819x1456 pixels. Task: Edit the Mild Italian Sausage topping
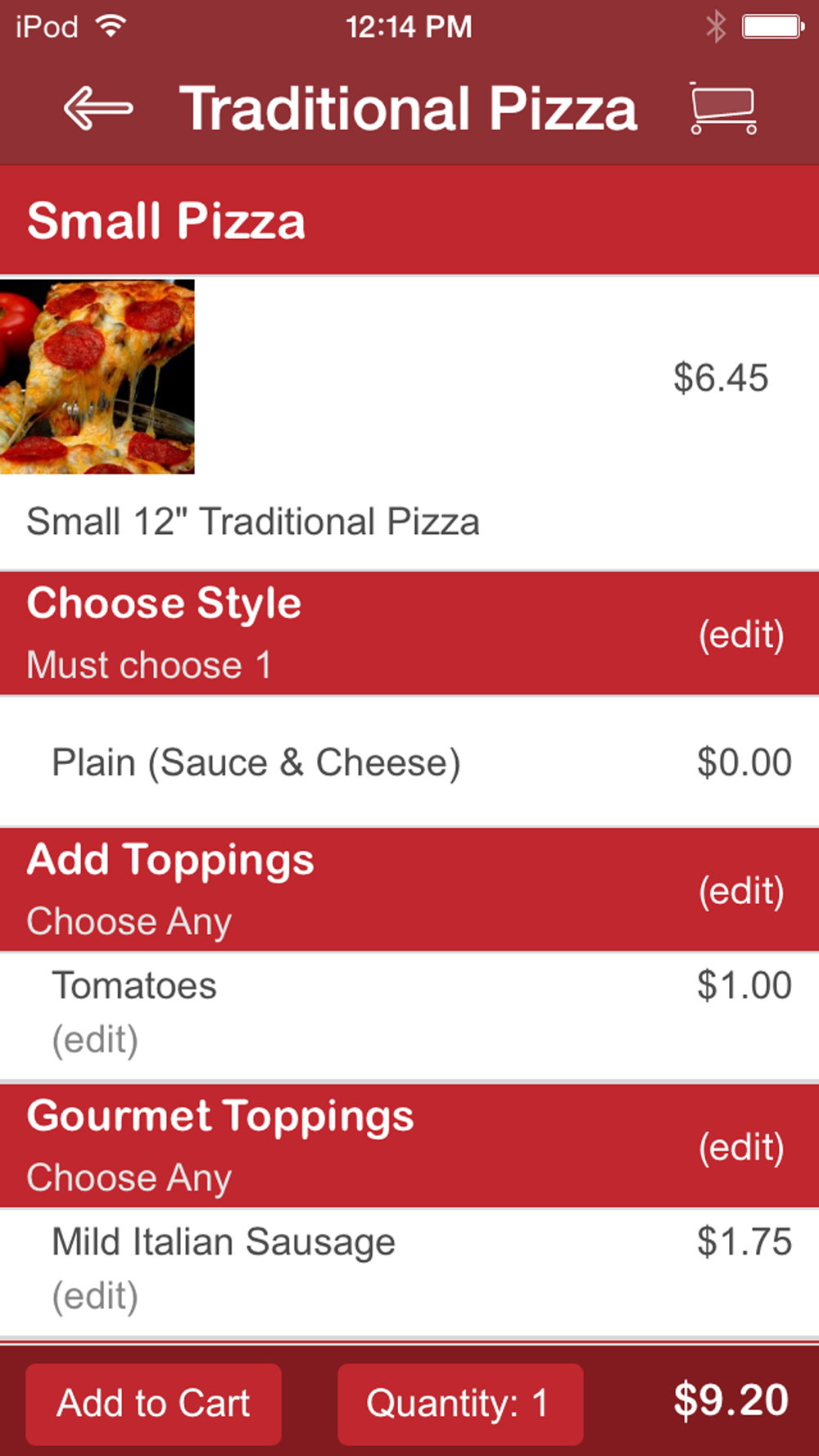[95, 1296]
